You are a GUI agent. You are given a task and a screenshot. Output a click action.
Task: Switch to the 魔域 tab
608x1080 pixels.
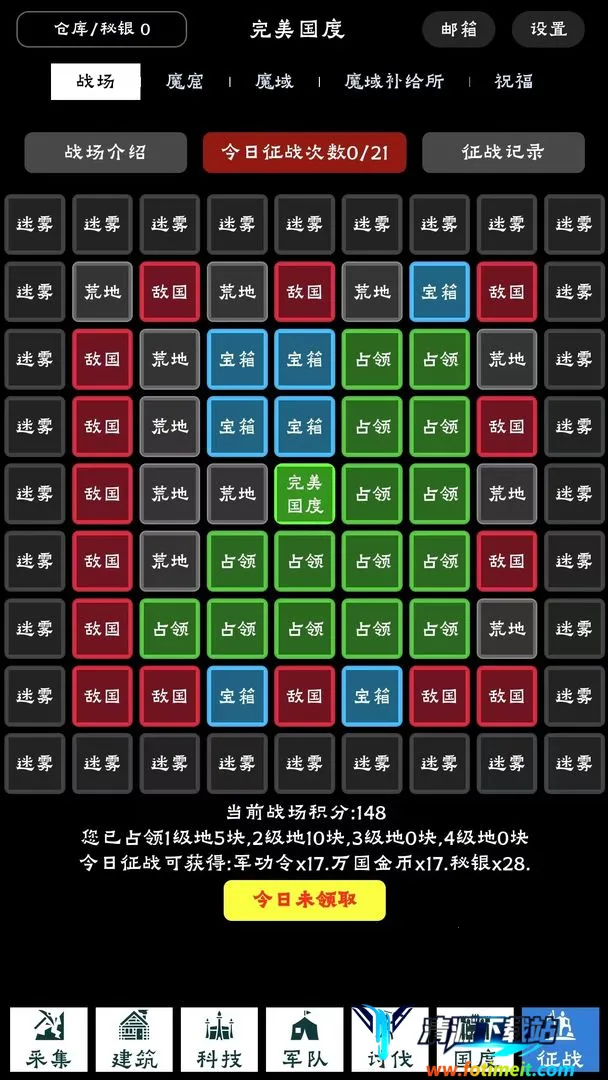coord(274,81)
